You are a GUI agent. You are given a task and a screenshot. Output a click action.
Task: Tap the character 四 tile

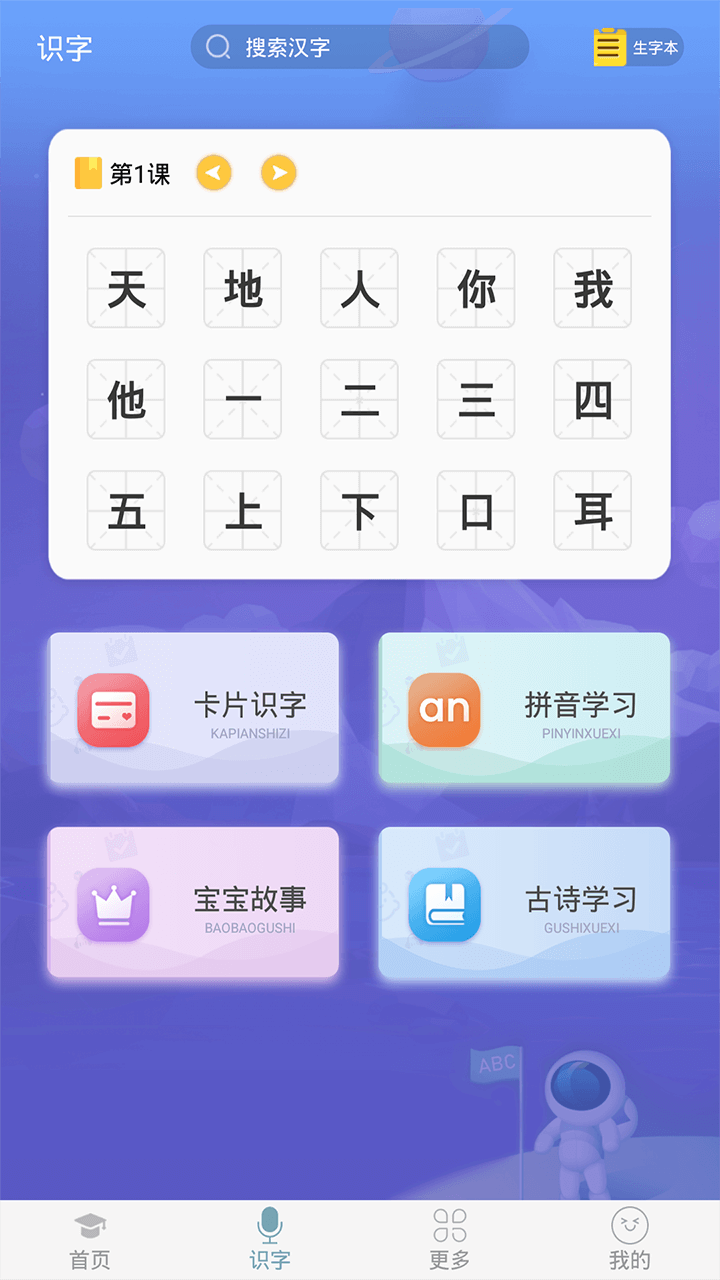click(592, 399)
